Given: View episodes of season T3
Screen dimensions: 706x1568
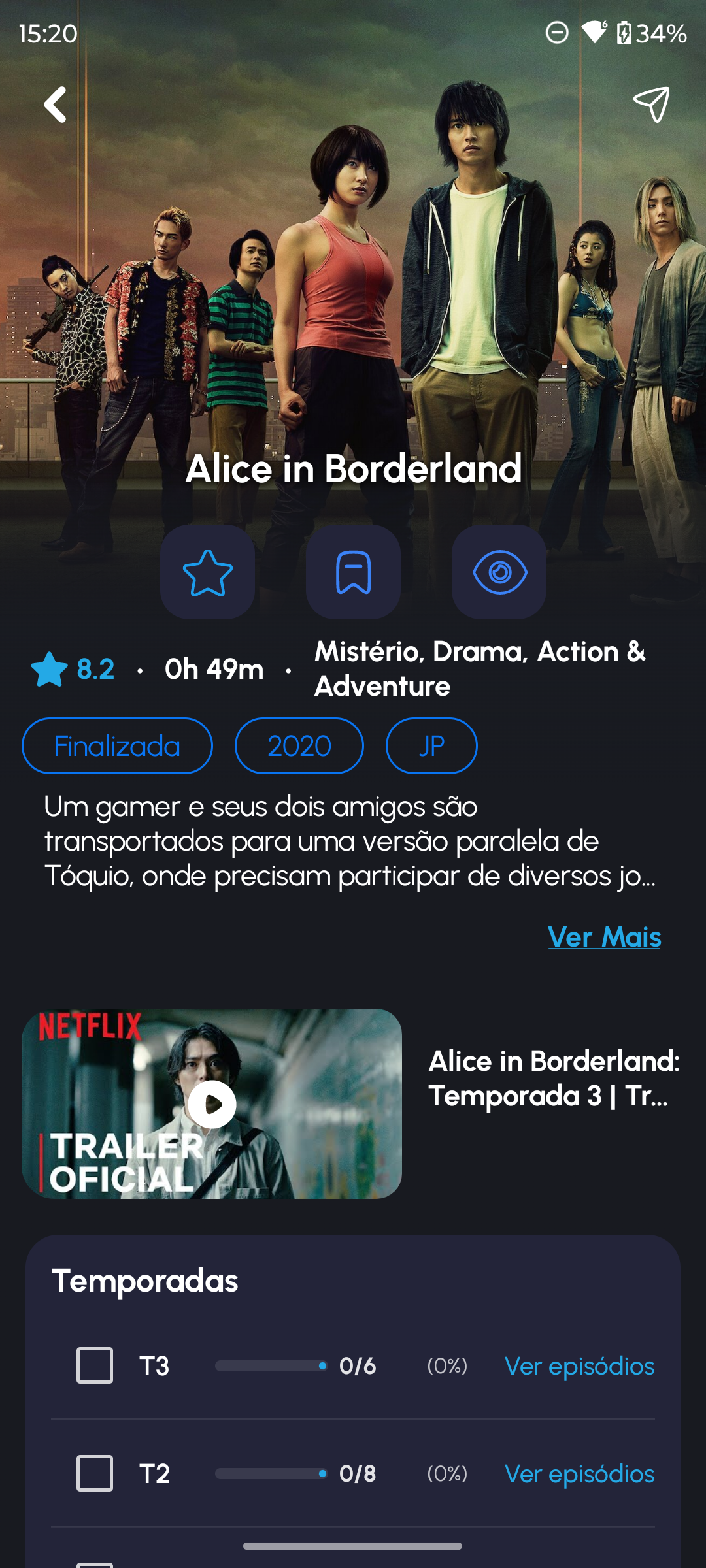Looking at the screenshot, I should point(579,1366).
